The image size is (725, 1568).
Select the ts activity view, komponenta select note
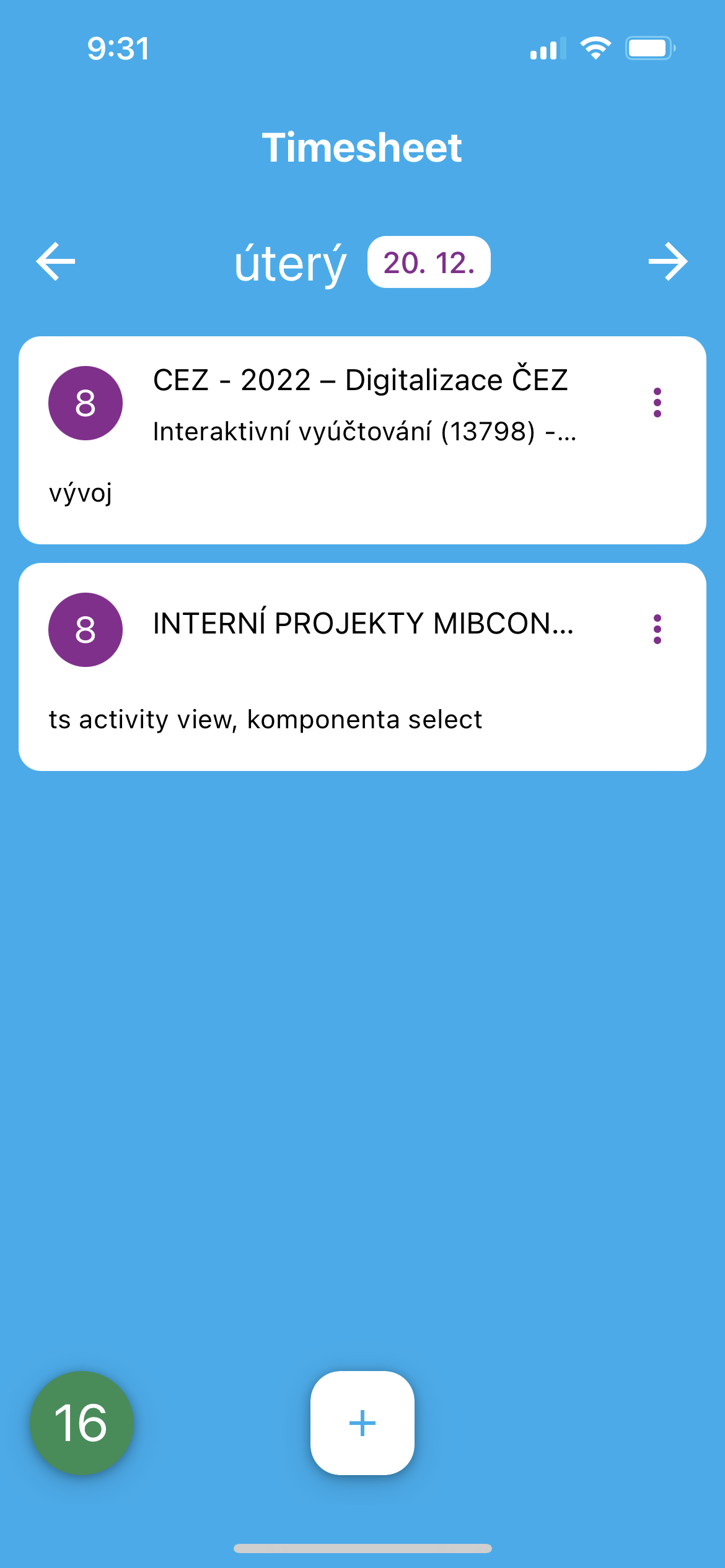(x=266, y=718)
